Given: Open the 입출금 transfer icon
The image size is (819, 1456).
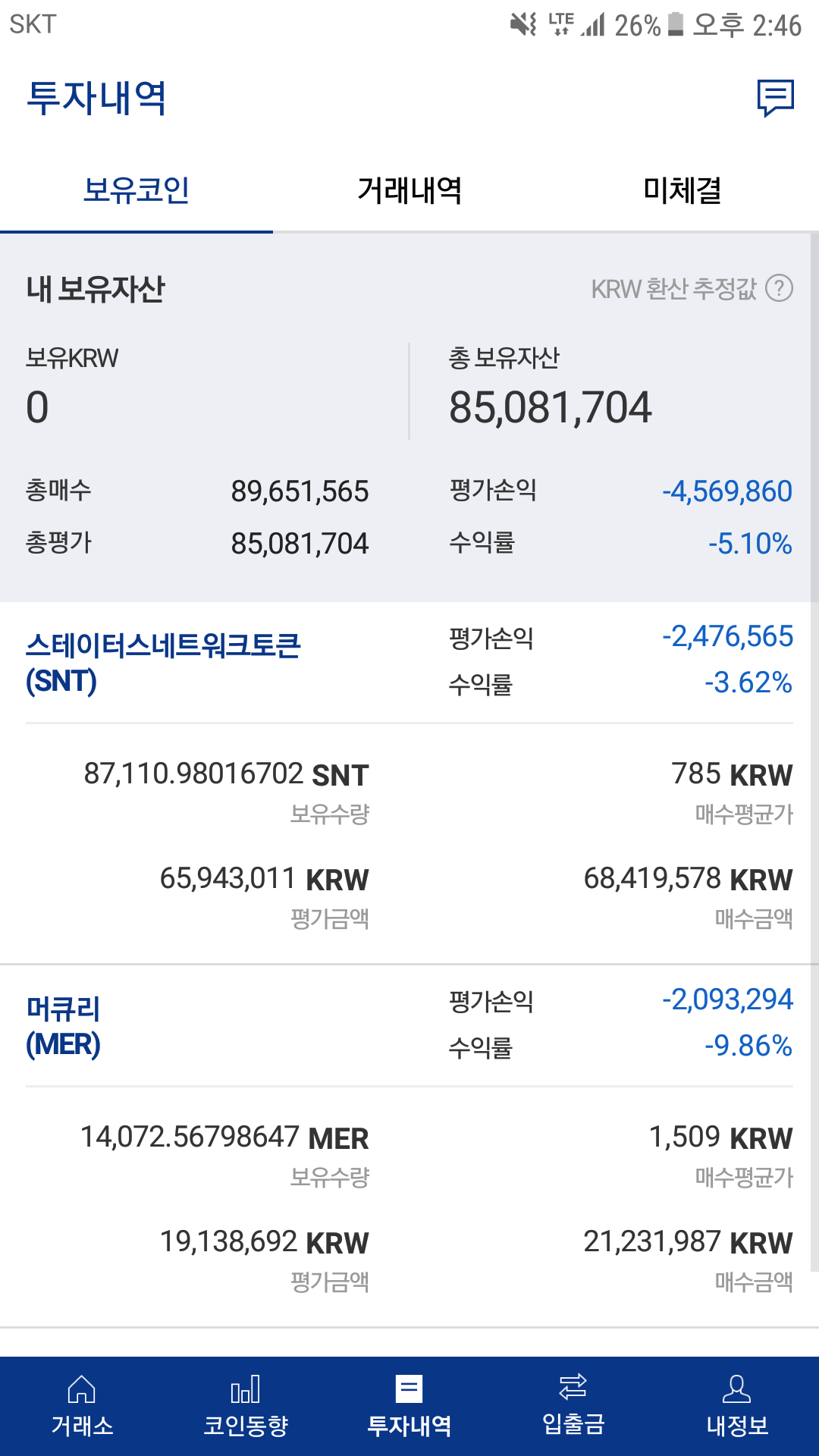Looking at the screenshot, I should (x=573, y=1407).
